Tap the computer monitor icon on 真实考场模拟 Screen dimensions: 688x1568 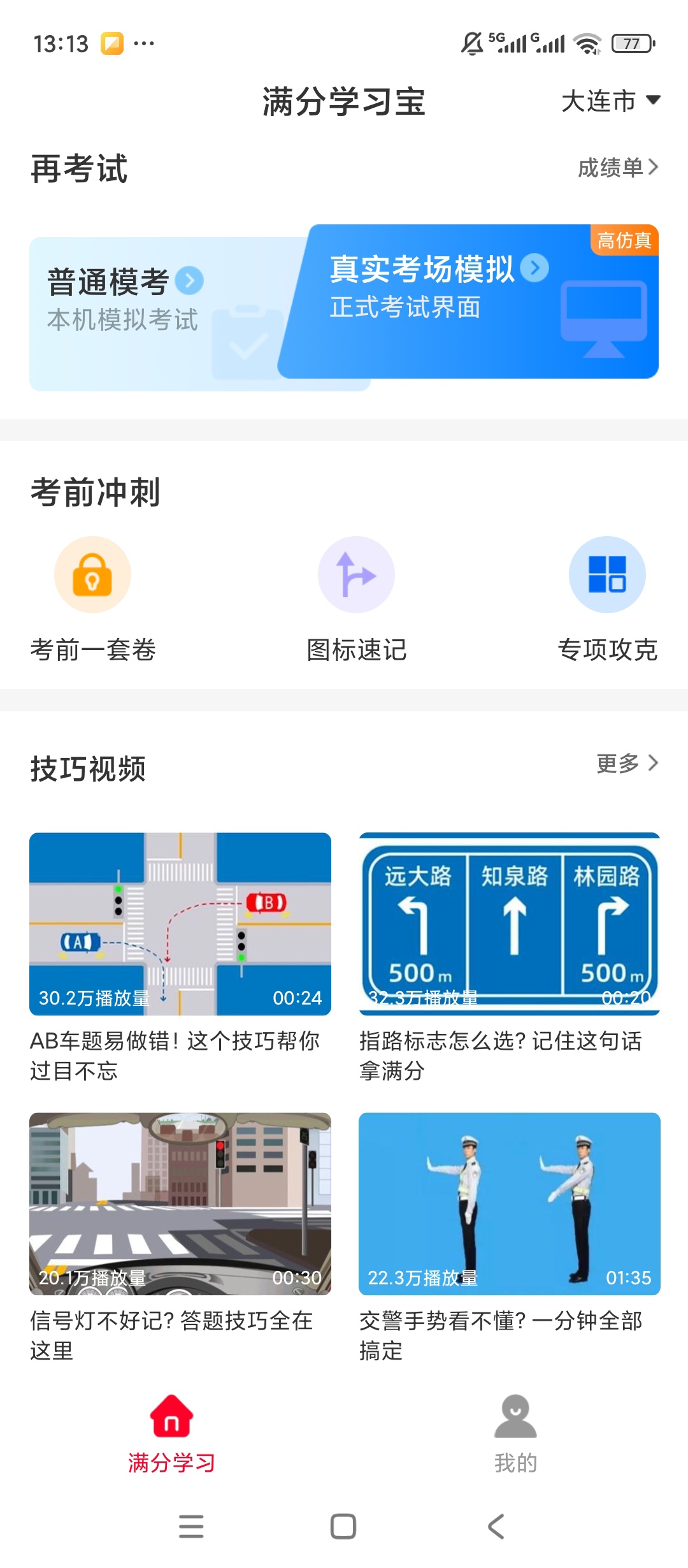[x=604, y=317]
